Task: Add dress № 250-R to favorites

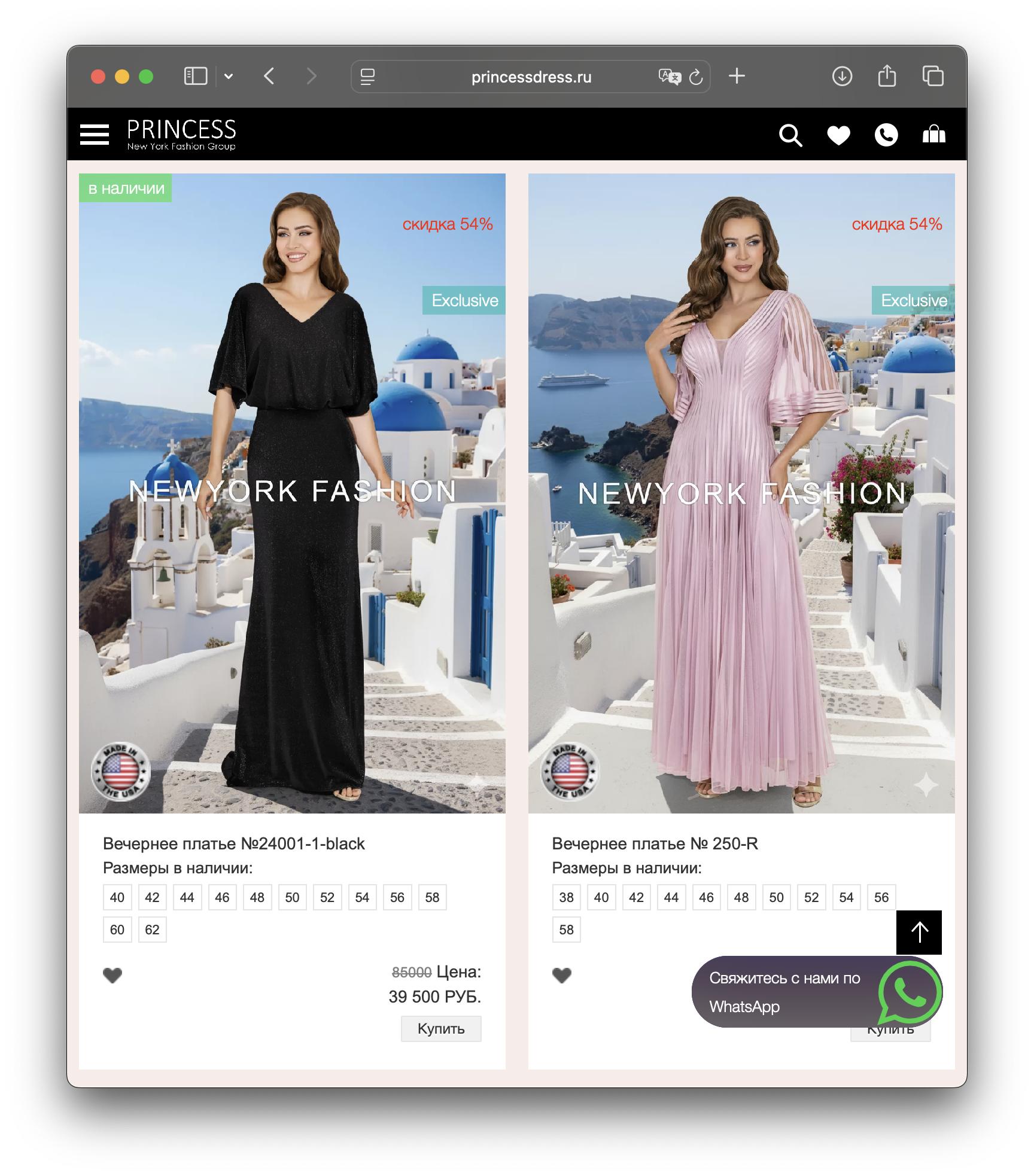Action: pos(561,976)
